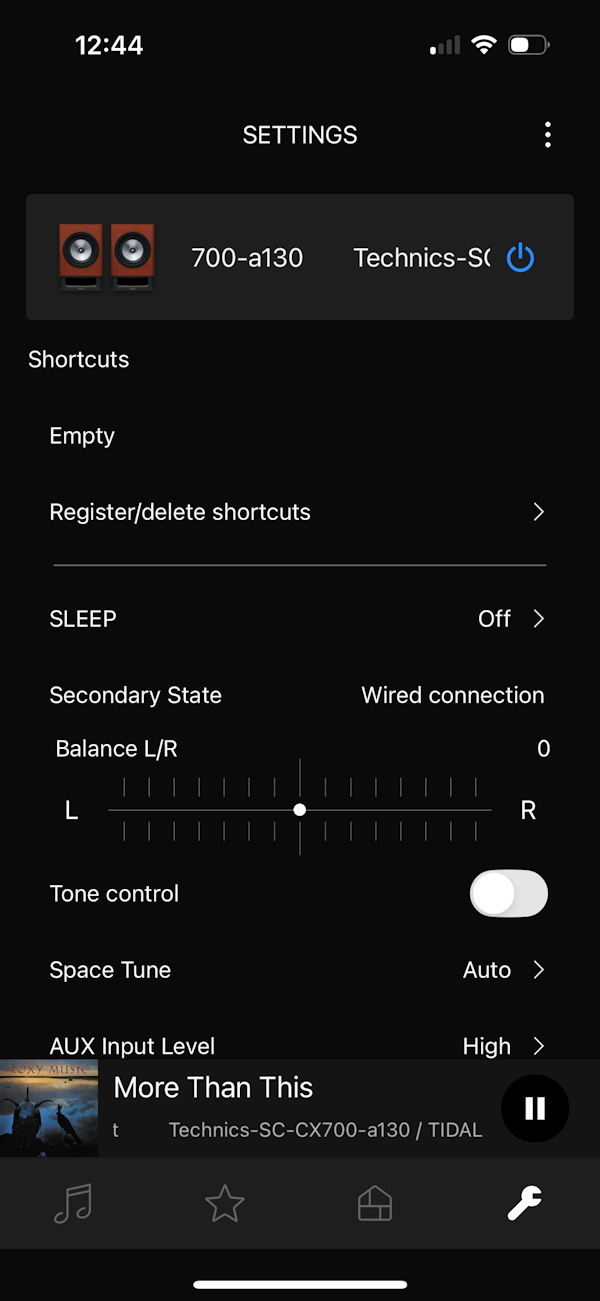This screenshot has width=600, height=1301.
Task: Switch to the music note tab
Action: pos(73,1204)
